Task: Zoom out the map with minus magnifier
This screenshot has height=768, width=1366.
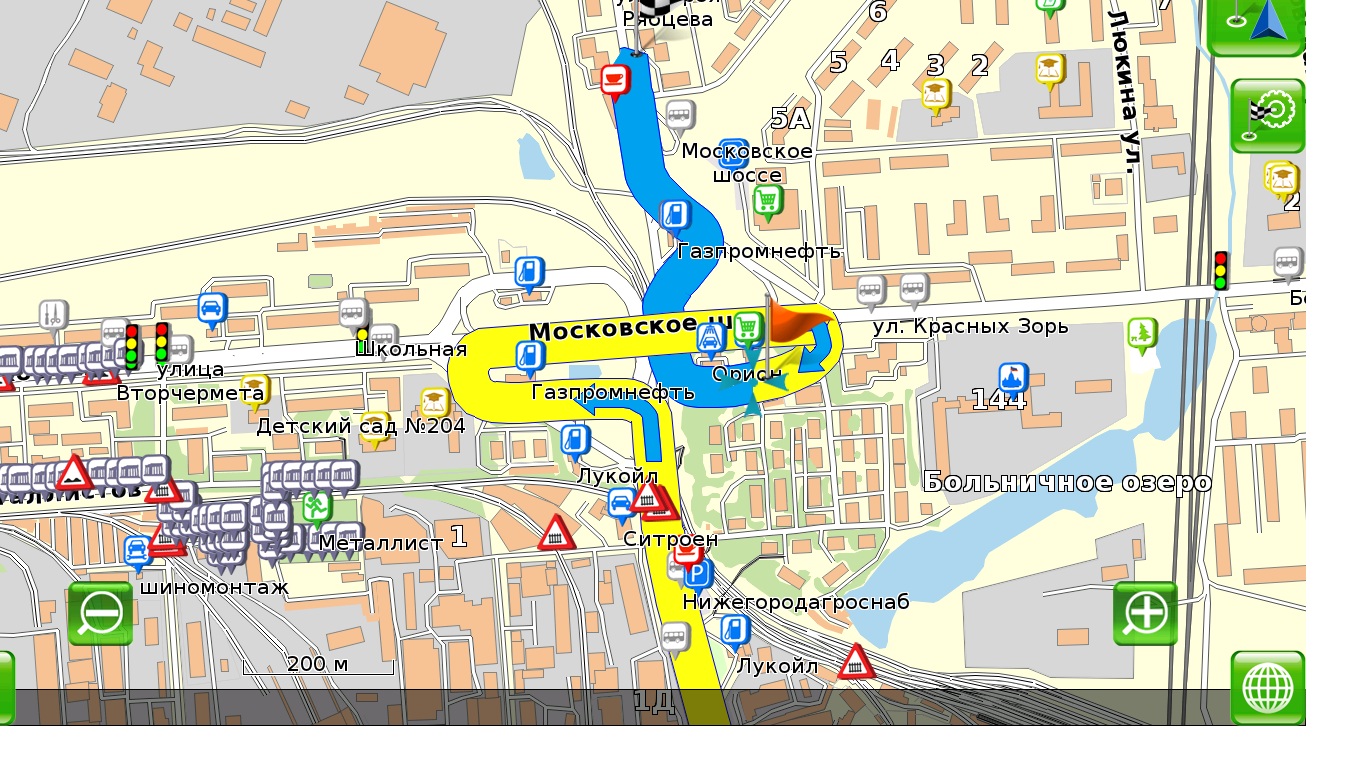Action: pos(100,613)
